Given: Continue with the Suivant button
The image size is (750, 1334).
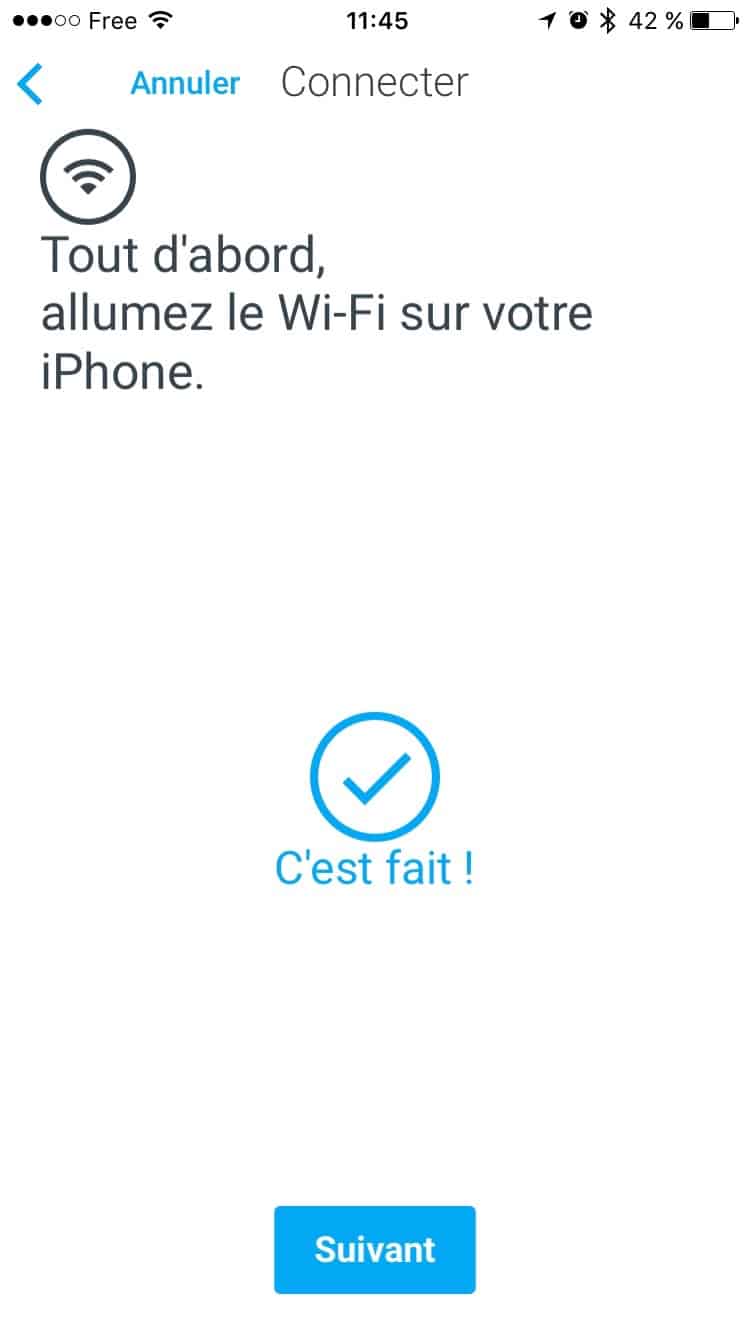Looking at the screenshot, I should click(x=375, y=1249).
